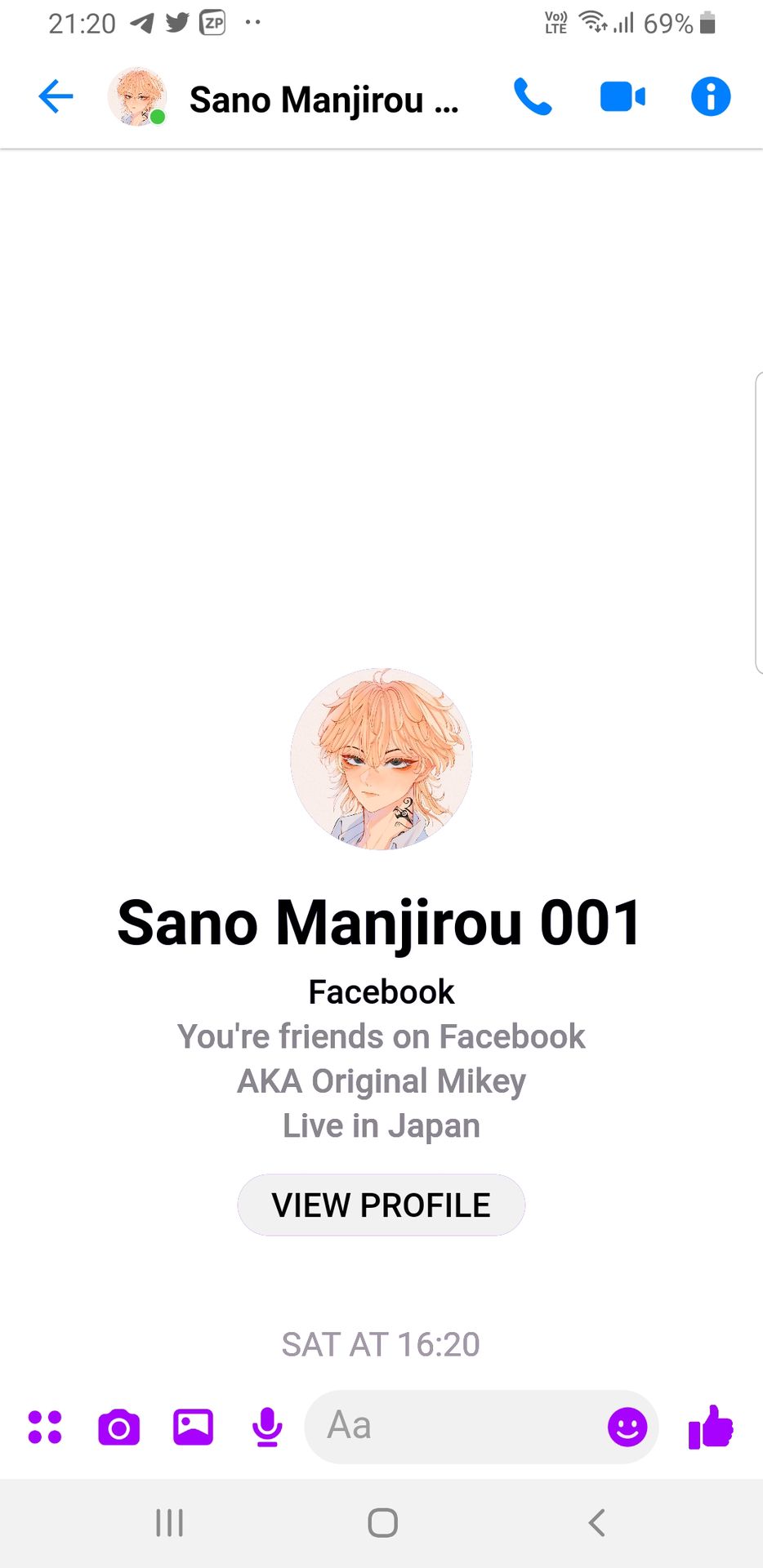Tap the system home button
763x1568 pixels.
point(382,1523)
